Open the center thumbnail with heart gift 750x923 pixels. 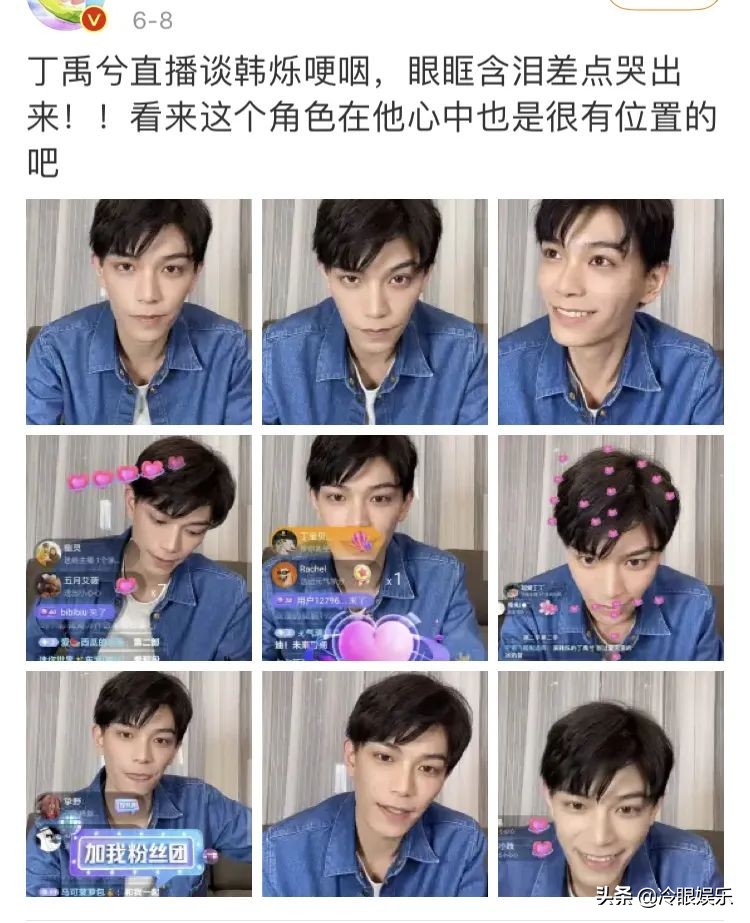[x=375, y=550]
